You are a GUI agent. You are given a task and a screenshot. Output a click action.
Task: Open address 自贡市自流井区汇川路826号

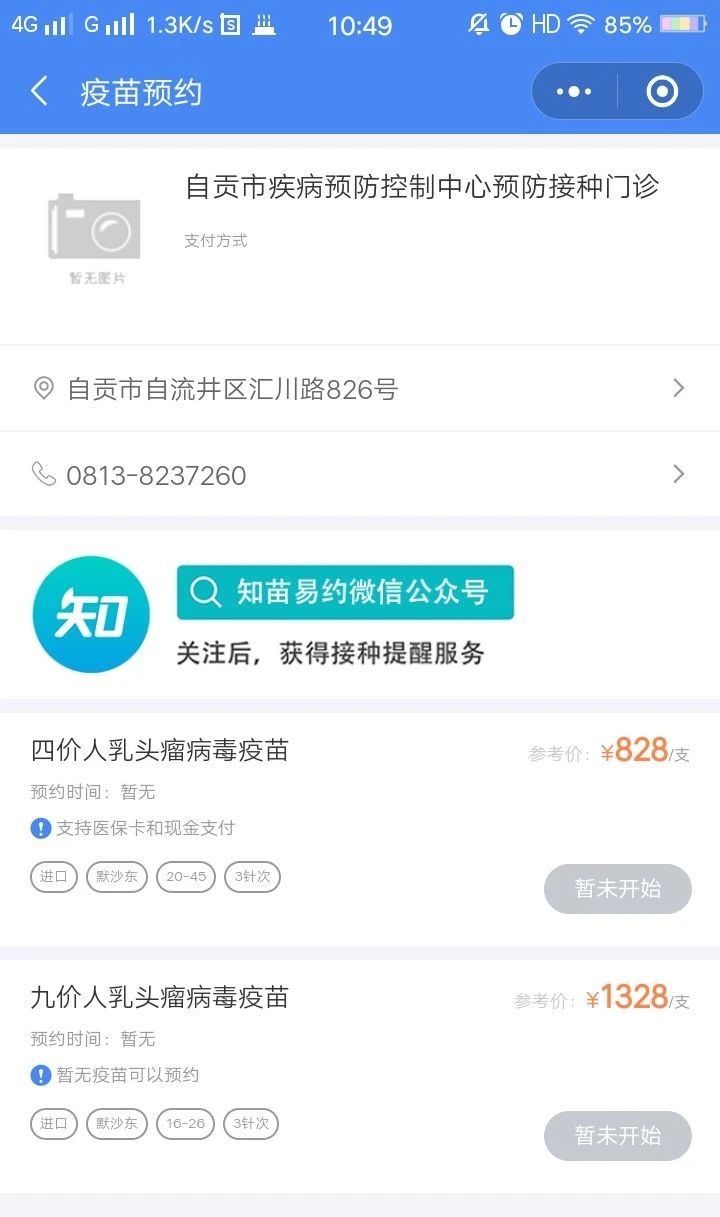[x=360, y=388]
